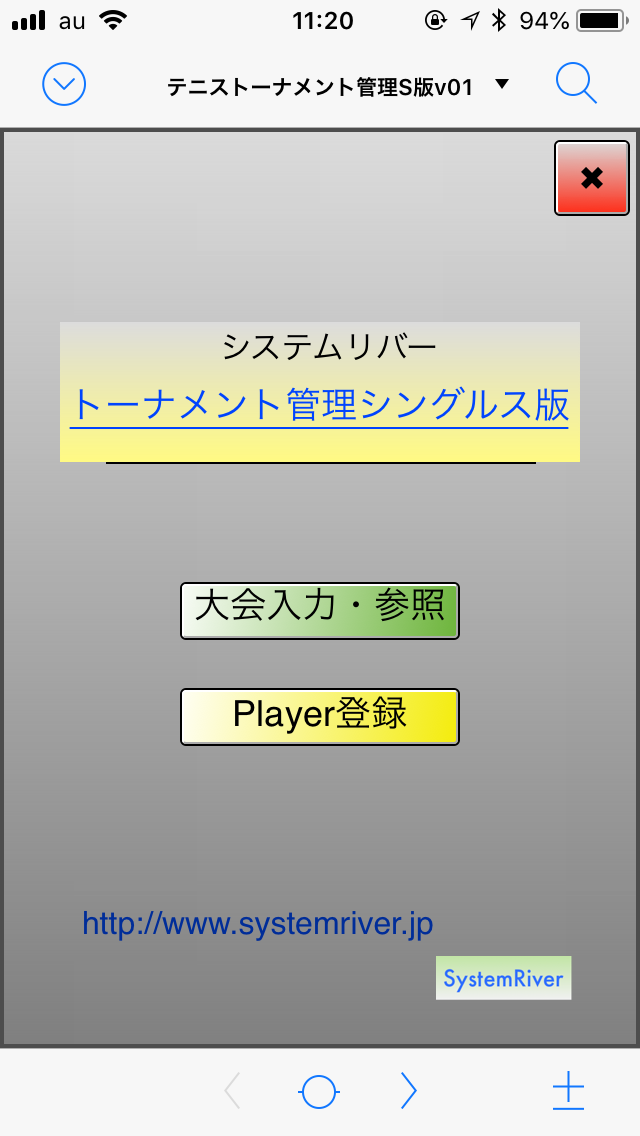
Task: Tap the circle record slider icon
Action: point(319,1091)
